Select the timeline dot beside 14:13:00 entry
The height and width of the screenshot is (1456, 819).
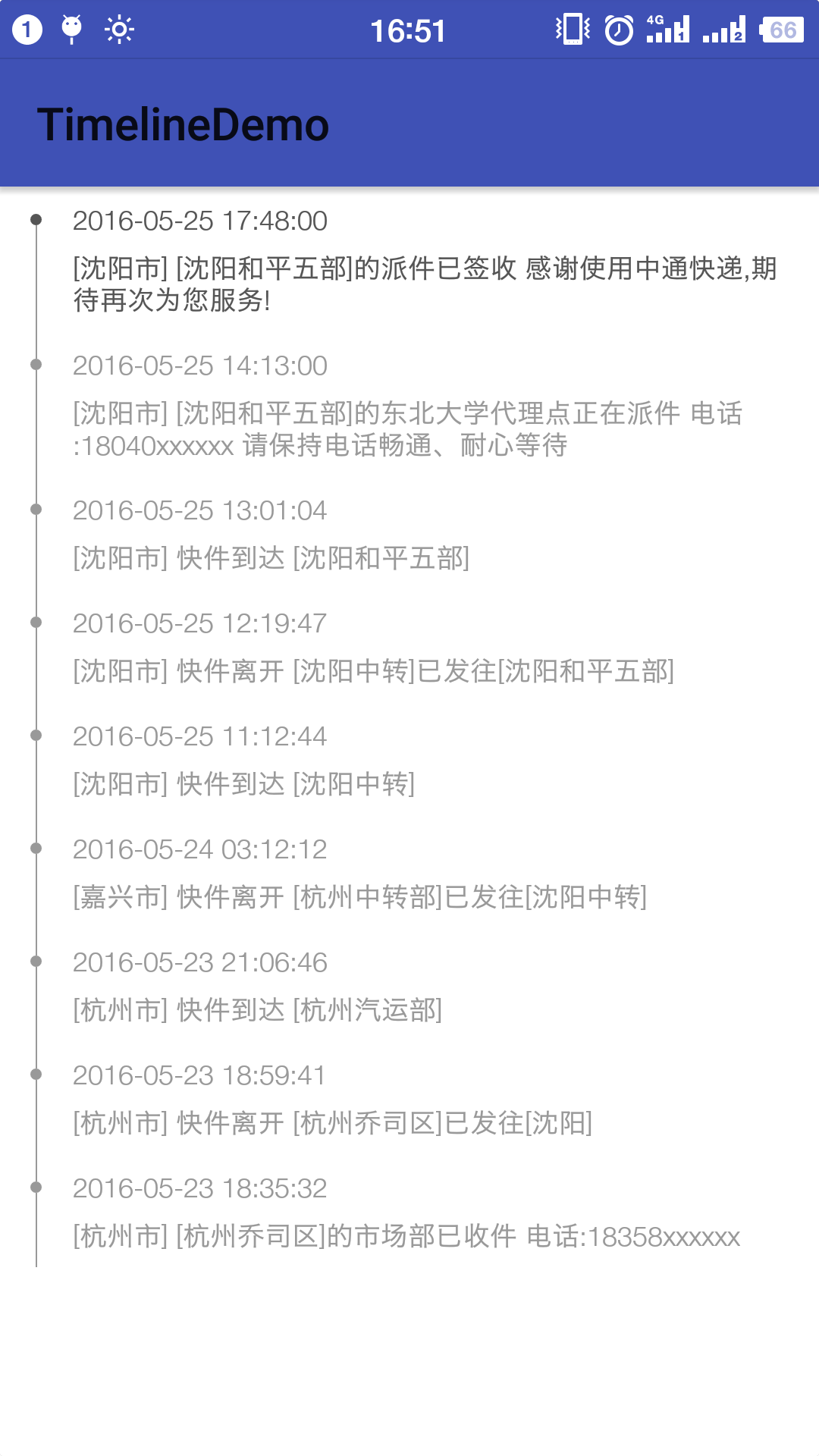(x=36, y=364)
